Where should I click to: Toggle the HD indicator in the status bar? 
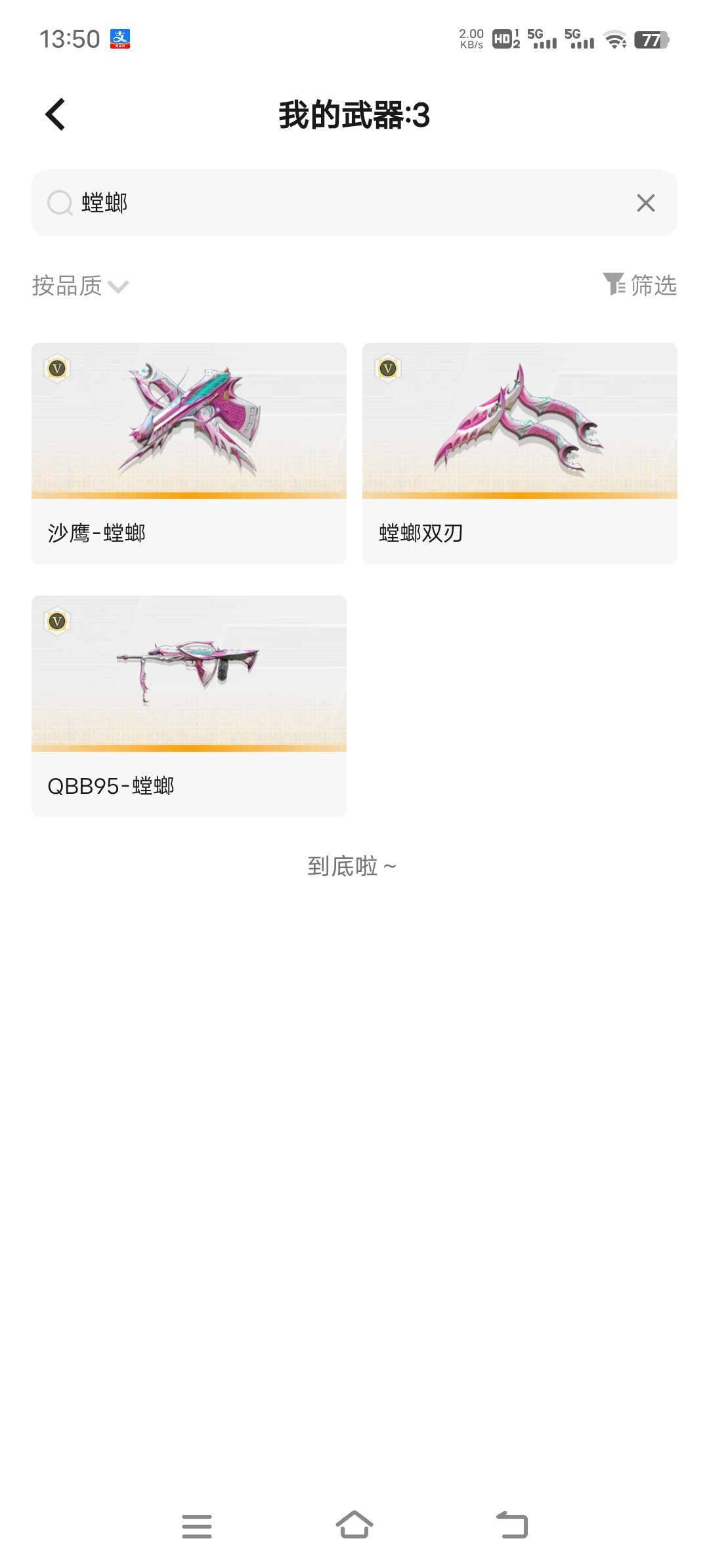pyautogui.click(x=503, y=39)
